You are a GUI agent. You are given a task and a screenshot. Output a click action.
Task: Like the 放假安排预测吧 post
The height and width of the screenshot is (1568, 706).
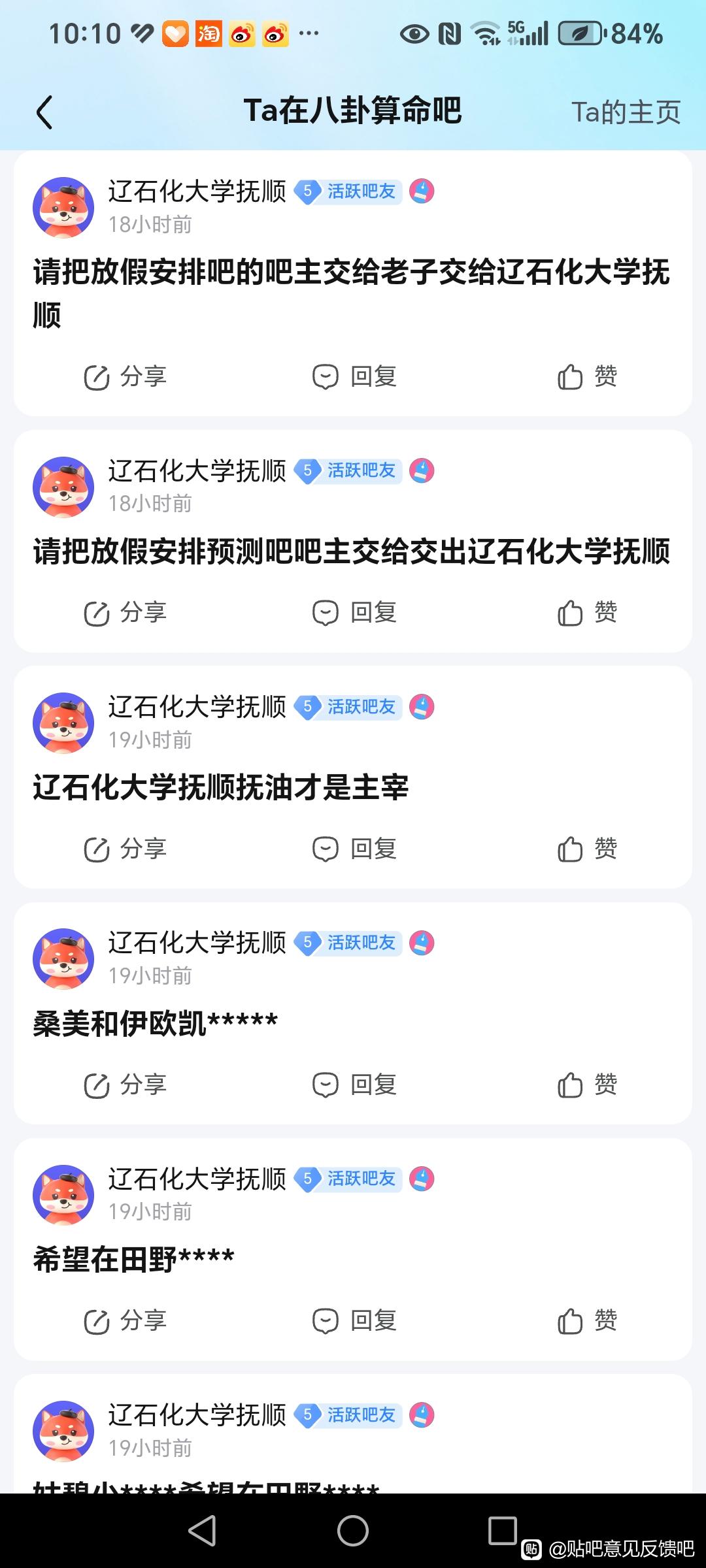click(587, 613)
